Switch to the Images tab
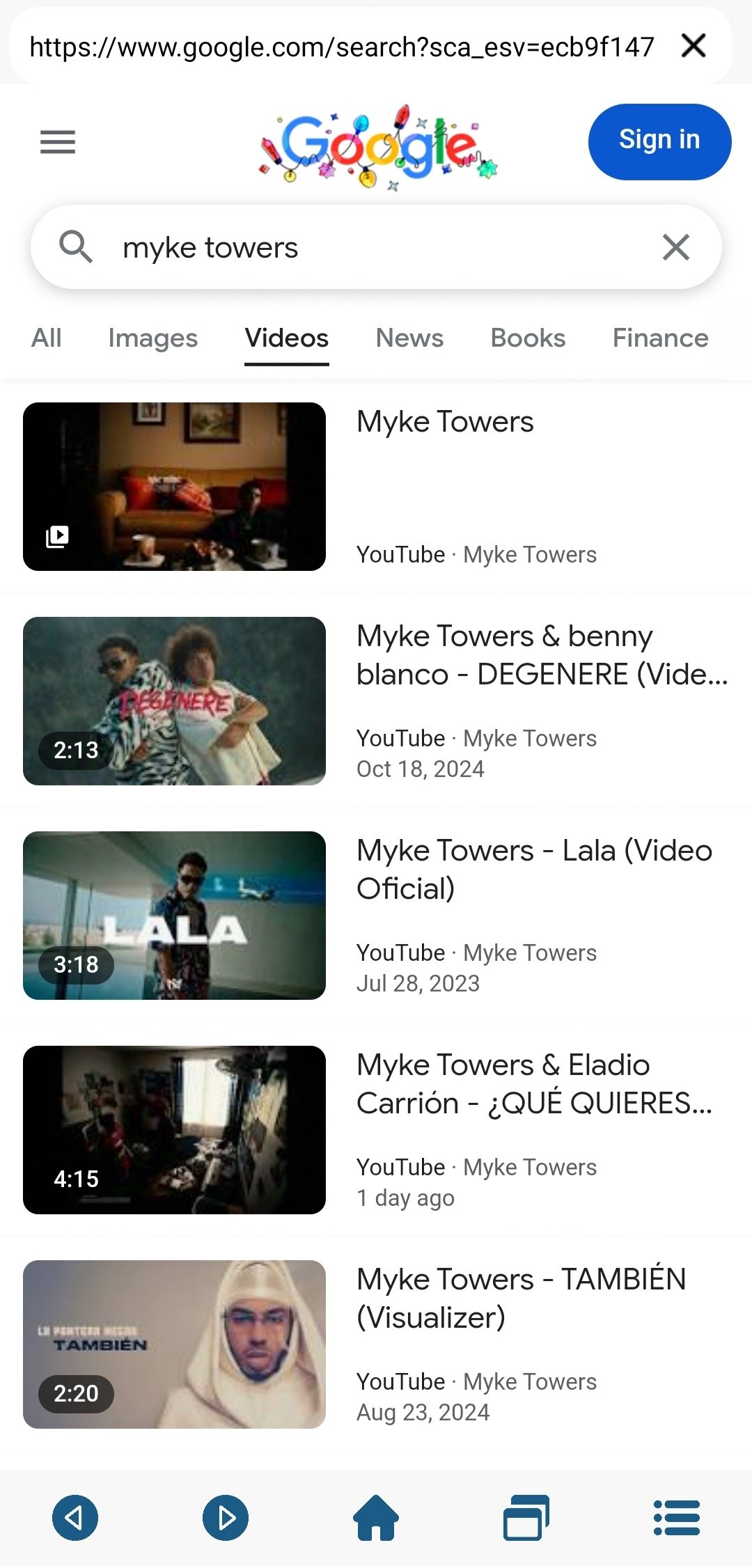The height and width of the screenshot is (1568, 752). pos(153,338)
